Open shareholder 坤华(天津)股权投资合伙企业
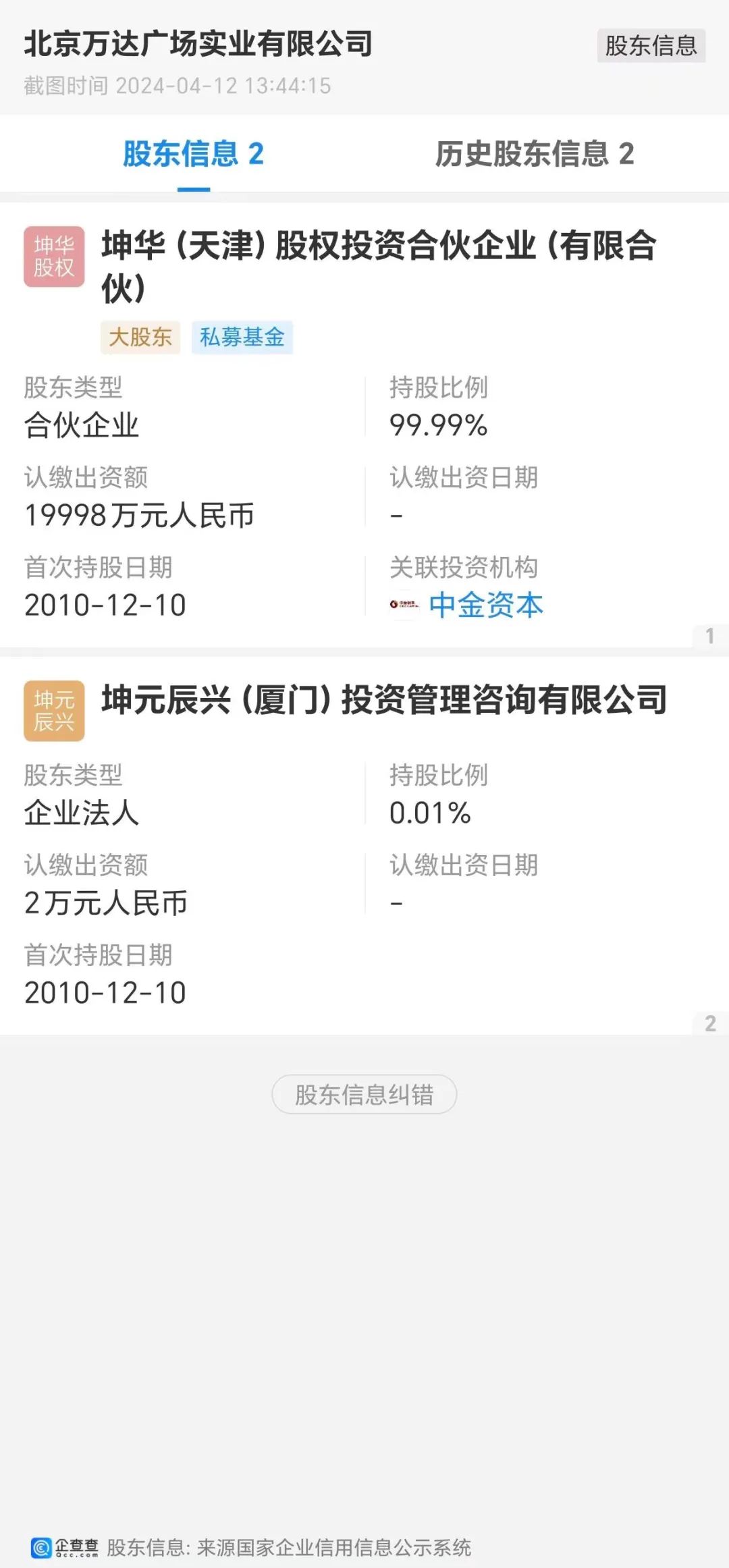Image resolution: width=729 pixels, height=1568 pixels. [x=379, y=266]
